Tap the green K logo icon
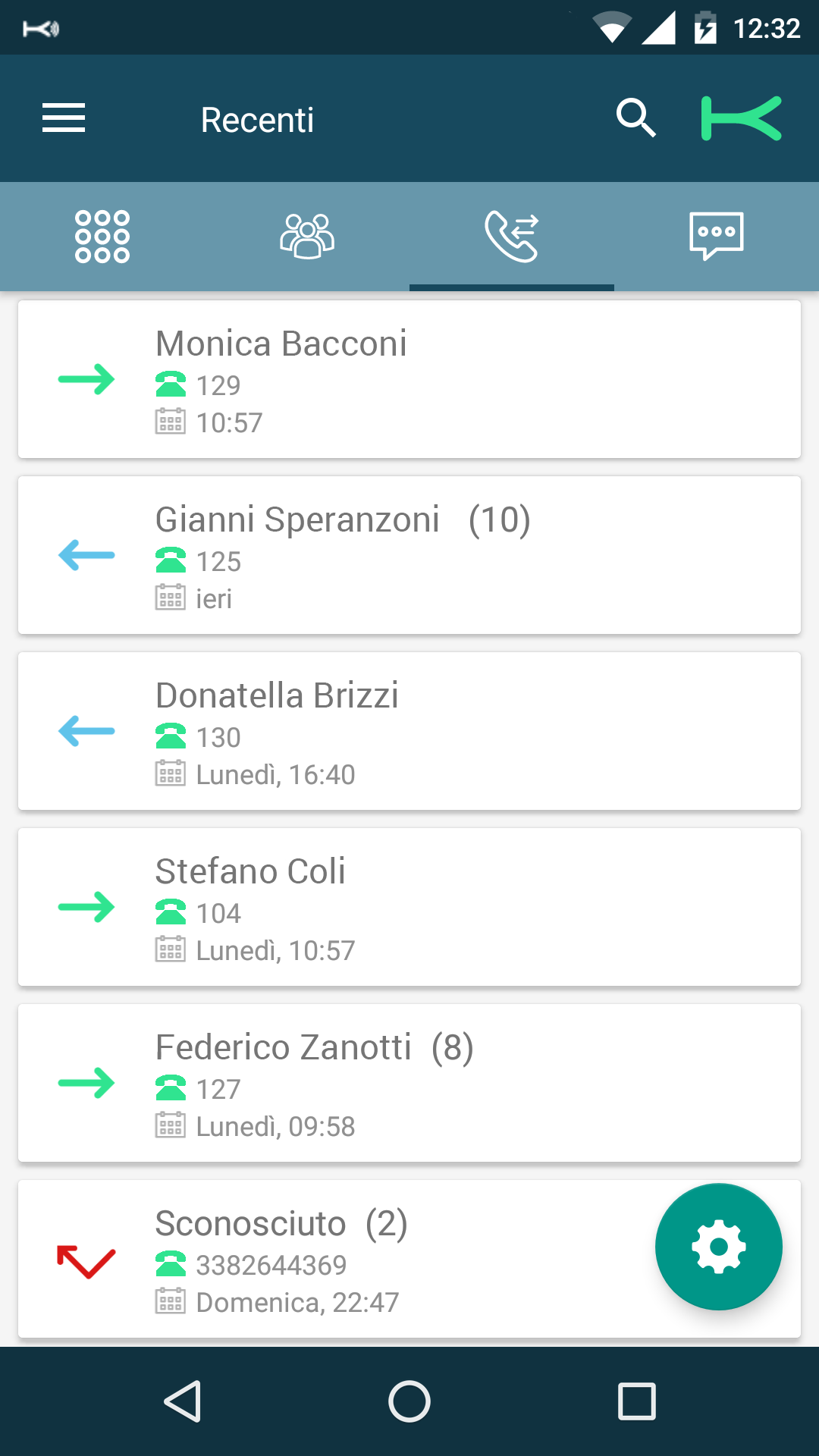Image resolution: width=819 pixels, height=1456 pixels. pos(741,118)
